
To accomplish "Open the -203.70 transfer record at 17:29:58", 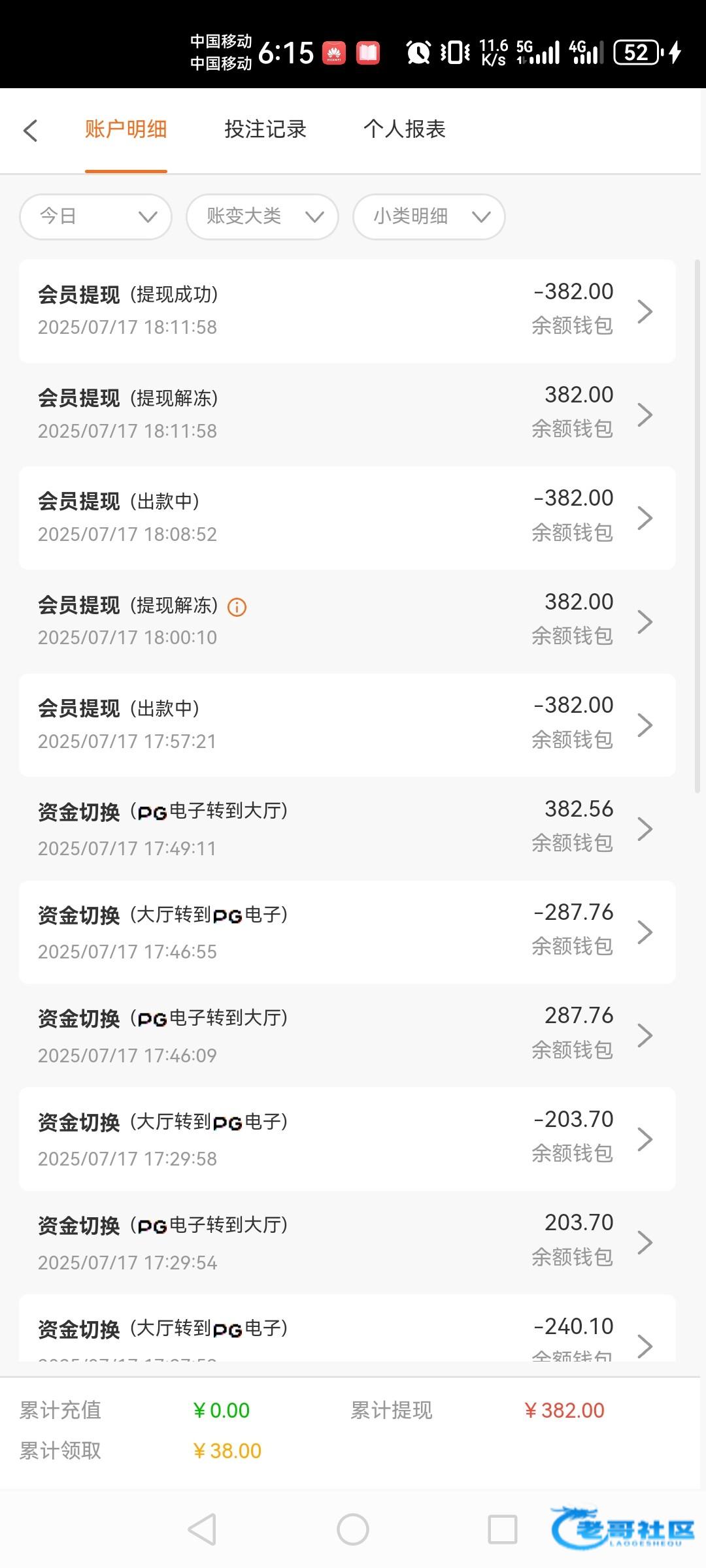I will click(x=347, y=1139).
